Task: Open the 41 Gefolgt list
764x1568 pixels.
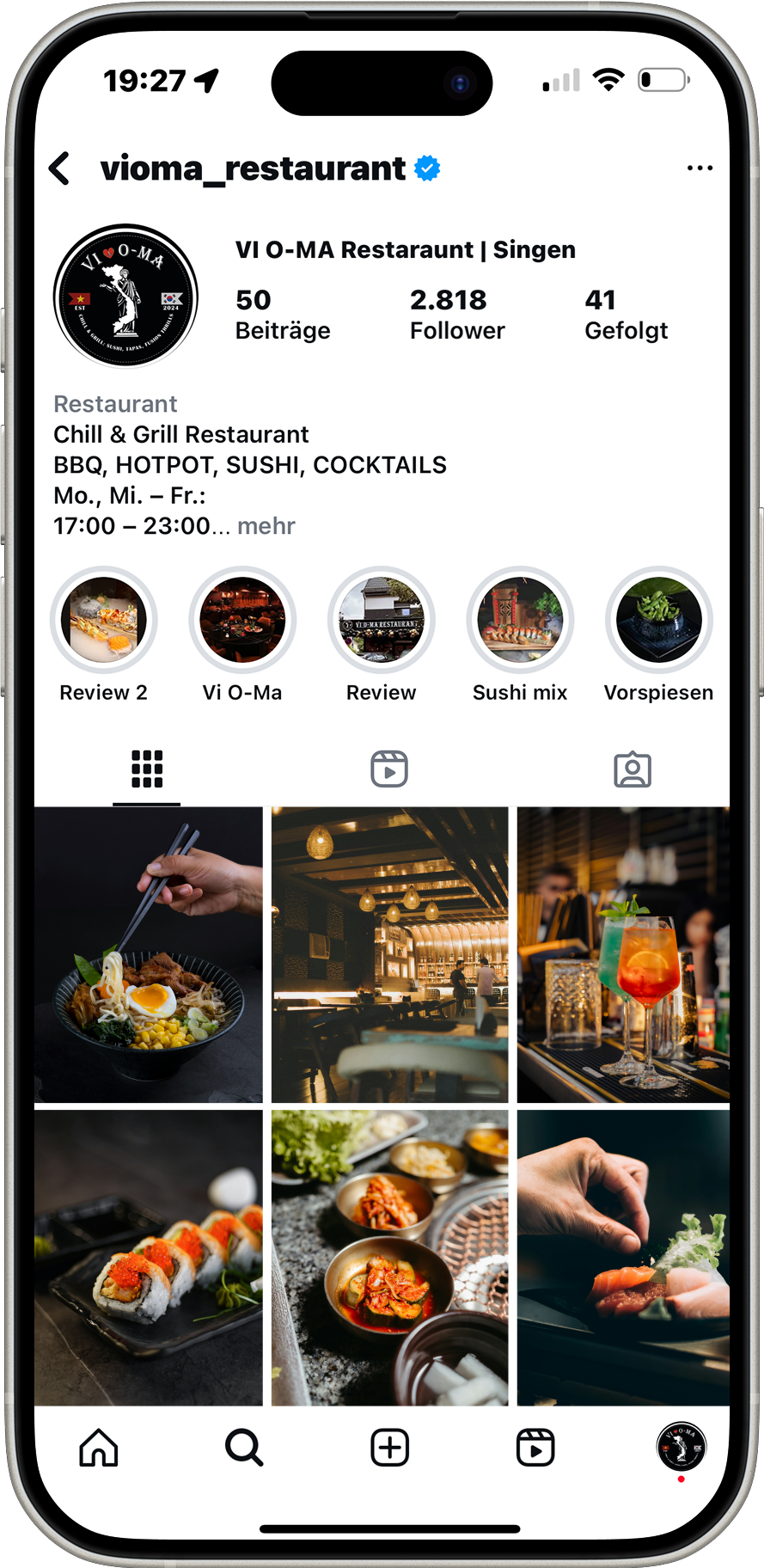Action: [626, 315]
